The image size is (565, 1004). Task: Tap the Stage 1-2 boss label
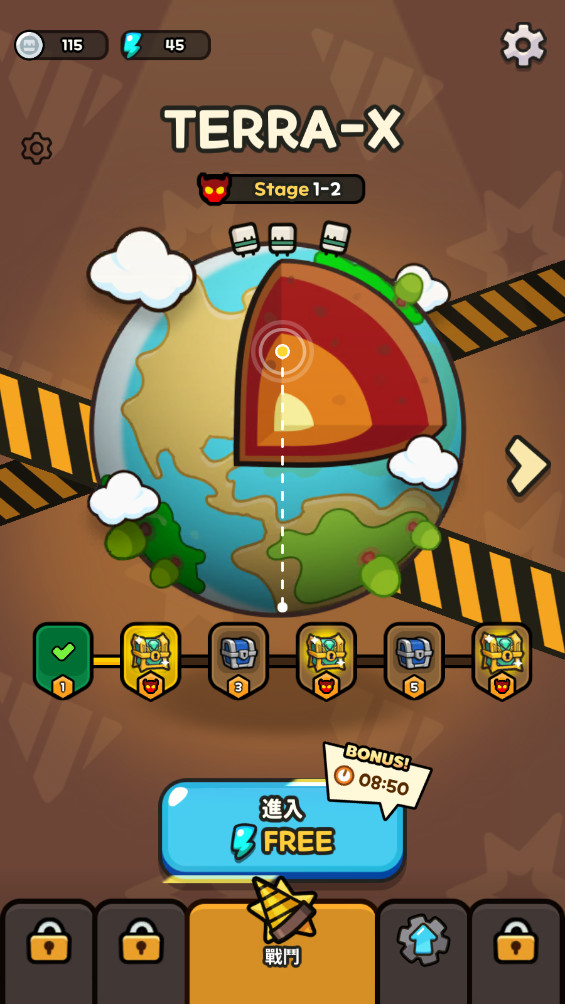pos(282,189)
